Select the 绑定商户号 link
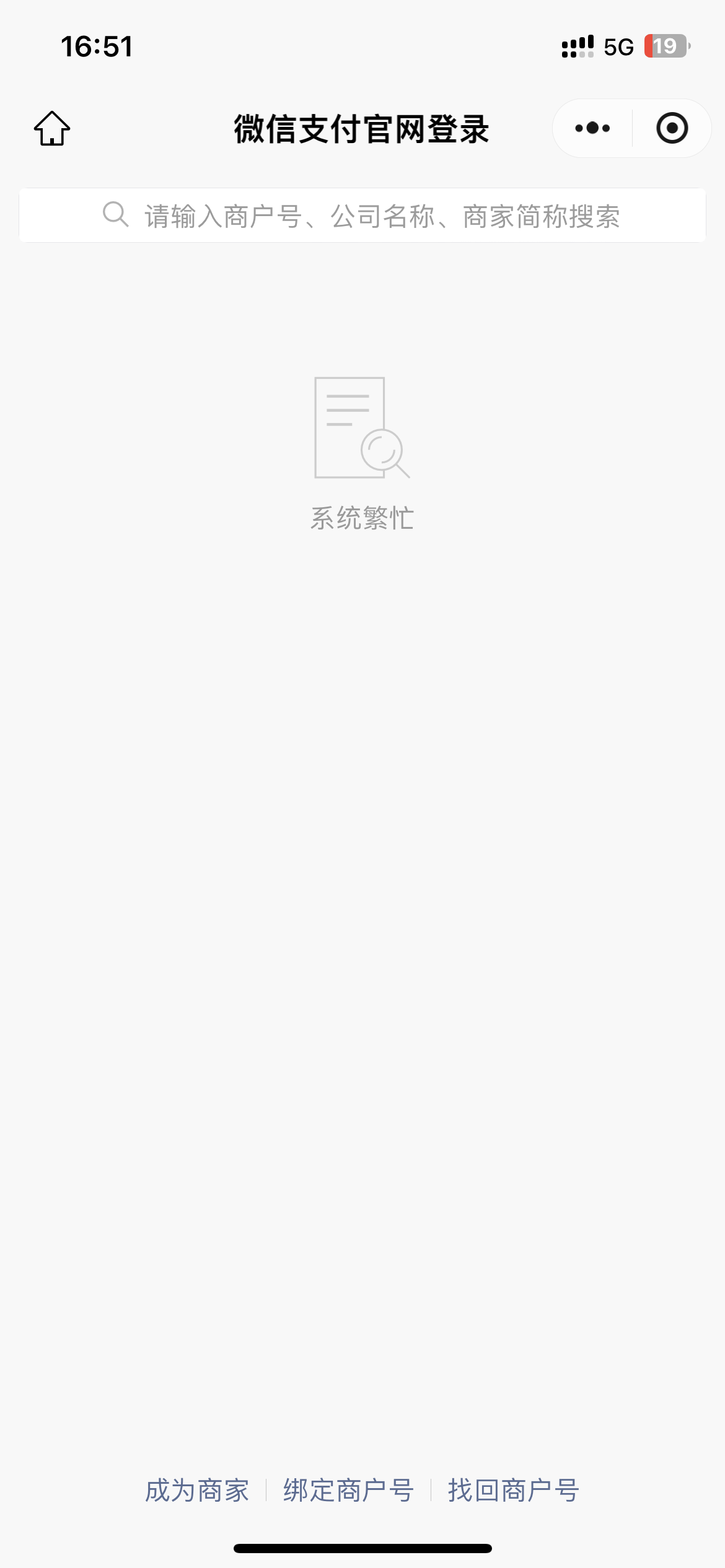725x1568 pixels. [348, 1491]
